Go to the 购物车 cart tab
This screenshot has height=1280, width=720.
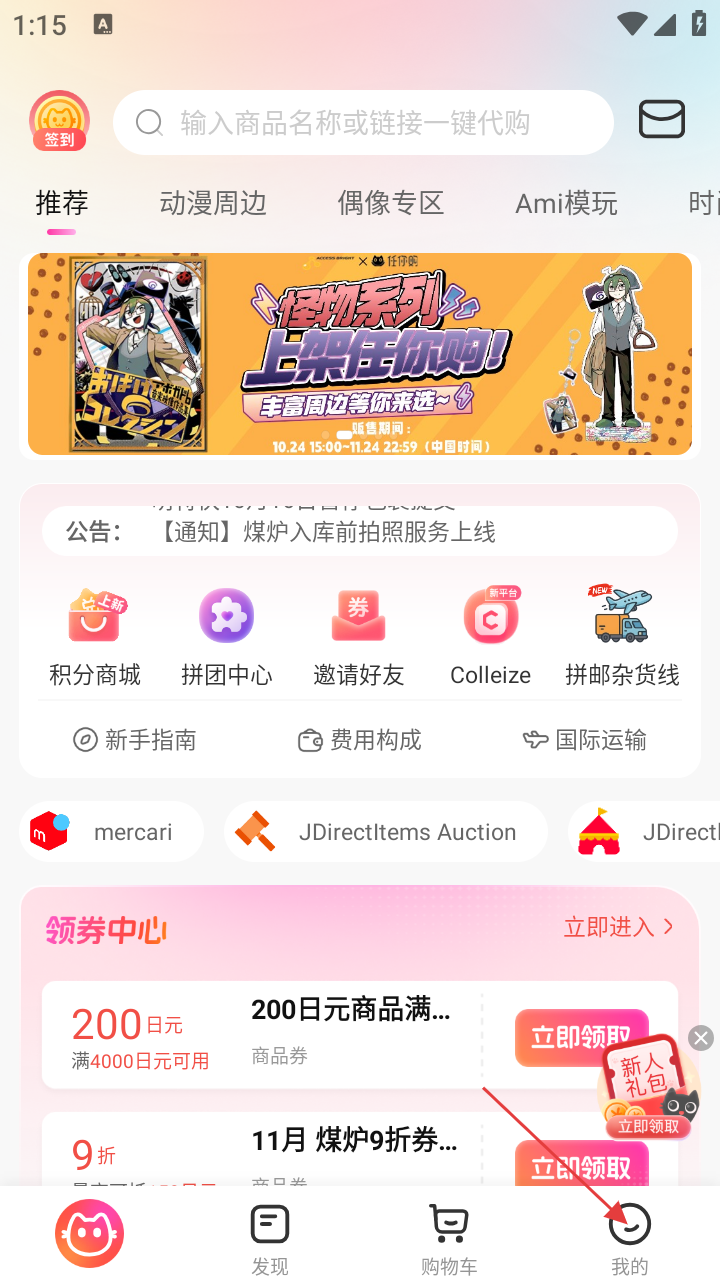(x=449, y=1240)
